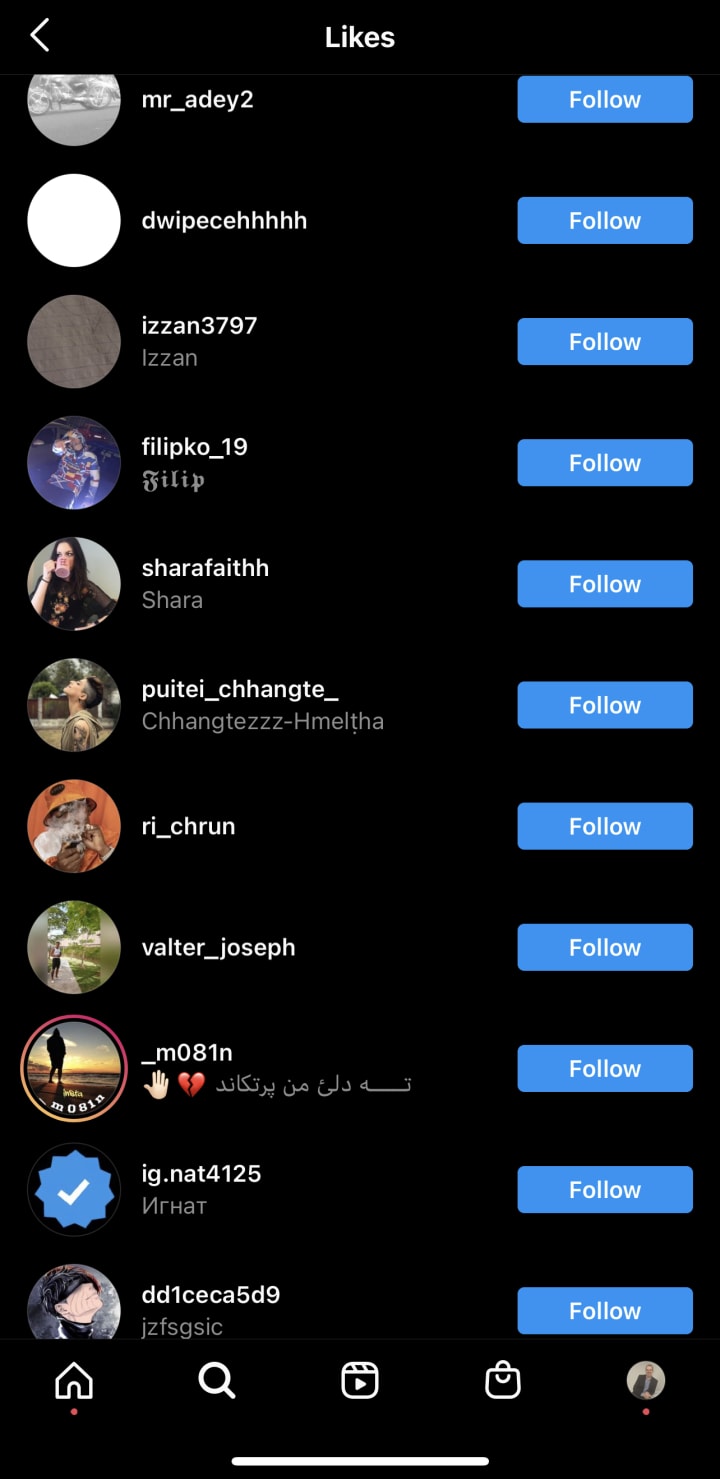Follow izzan3797

pyautogui.click(x=604, y=341)
